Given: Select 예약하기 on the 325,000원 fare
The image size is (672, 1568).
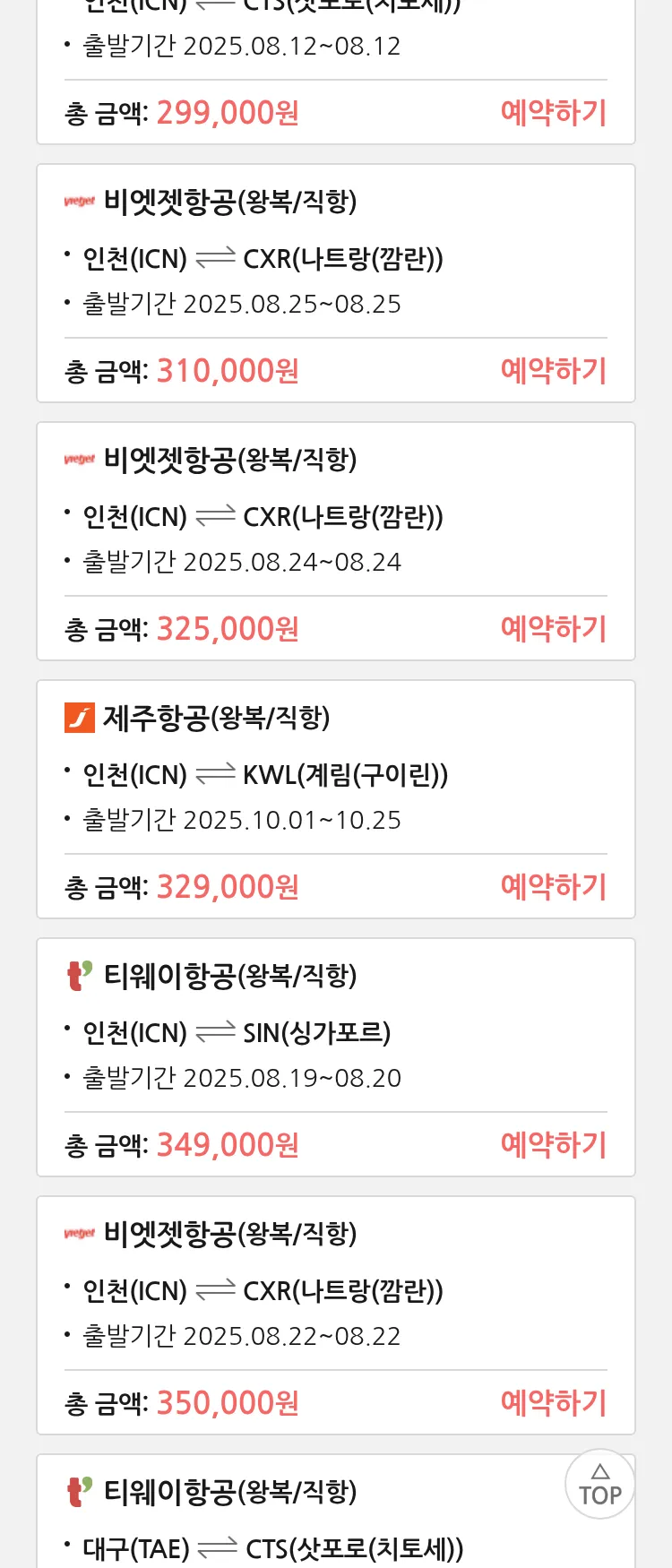Looking at the screenshot, I should pos(553,629).
